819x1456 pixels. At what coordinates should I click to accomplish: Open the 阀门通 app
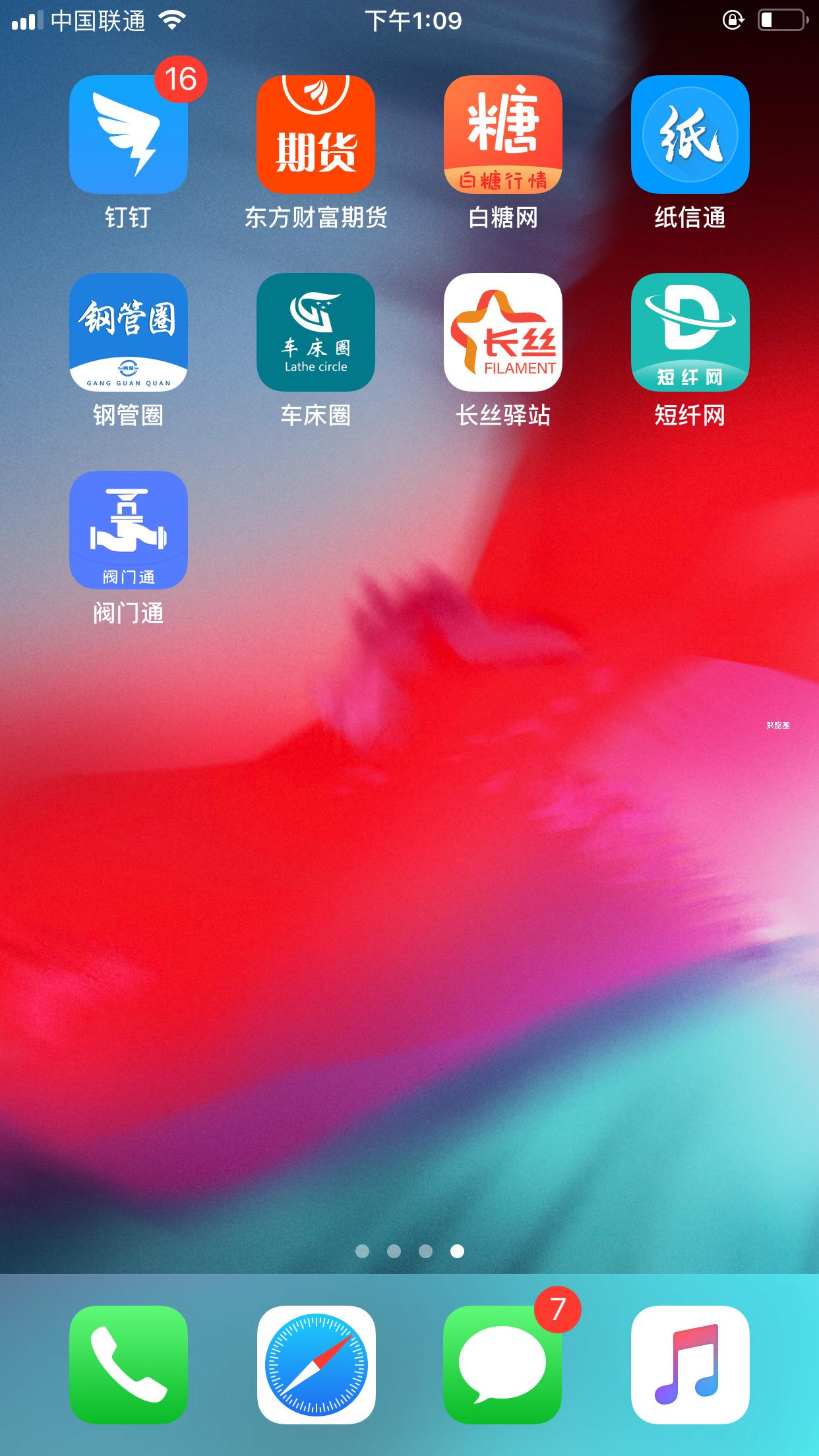(129, 530)
